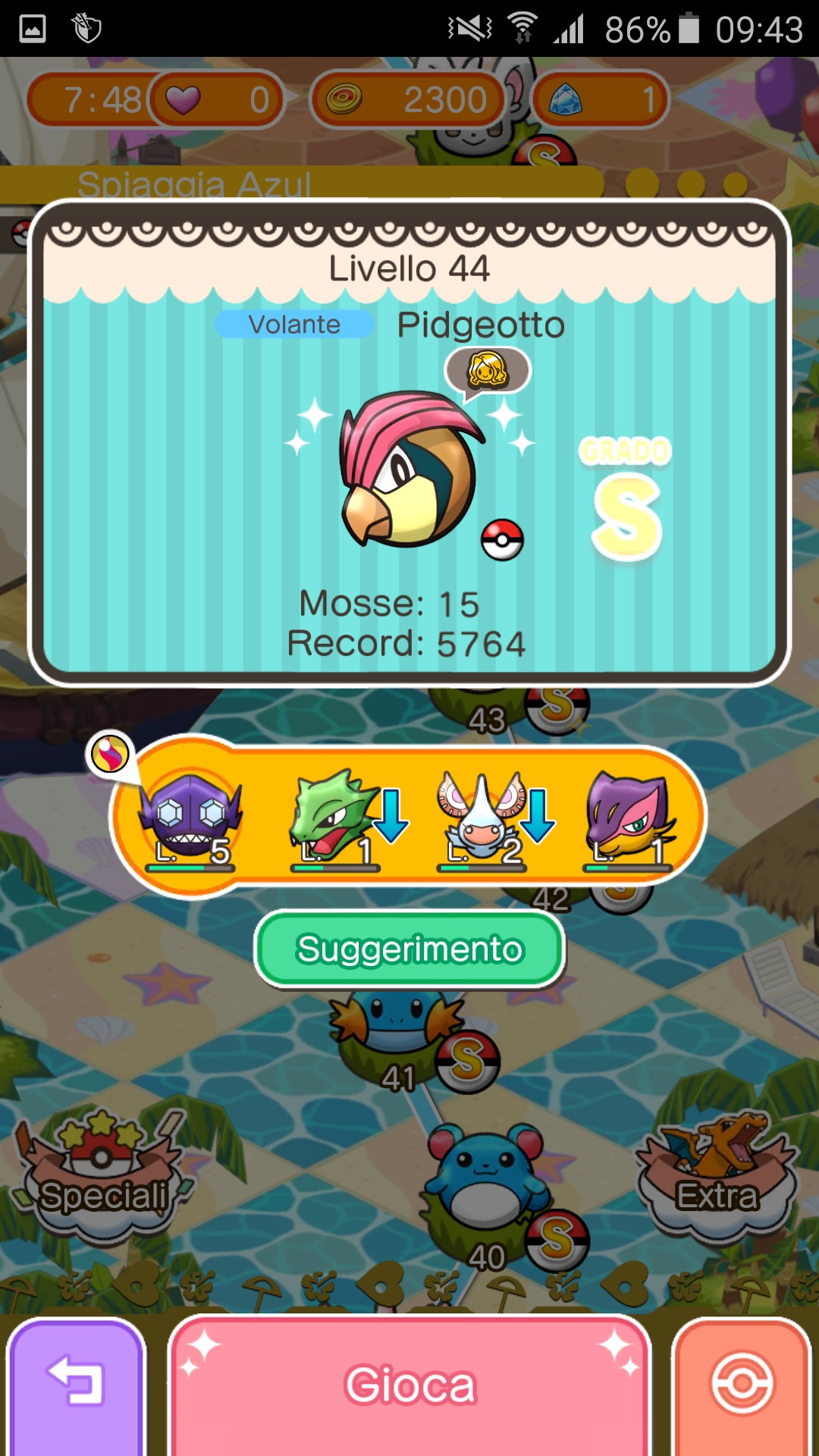Screen dimensions: 819x1456
Task: Open the hearts counter showing 0
Action: [x=216, y=99]
